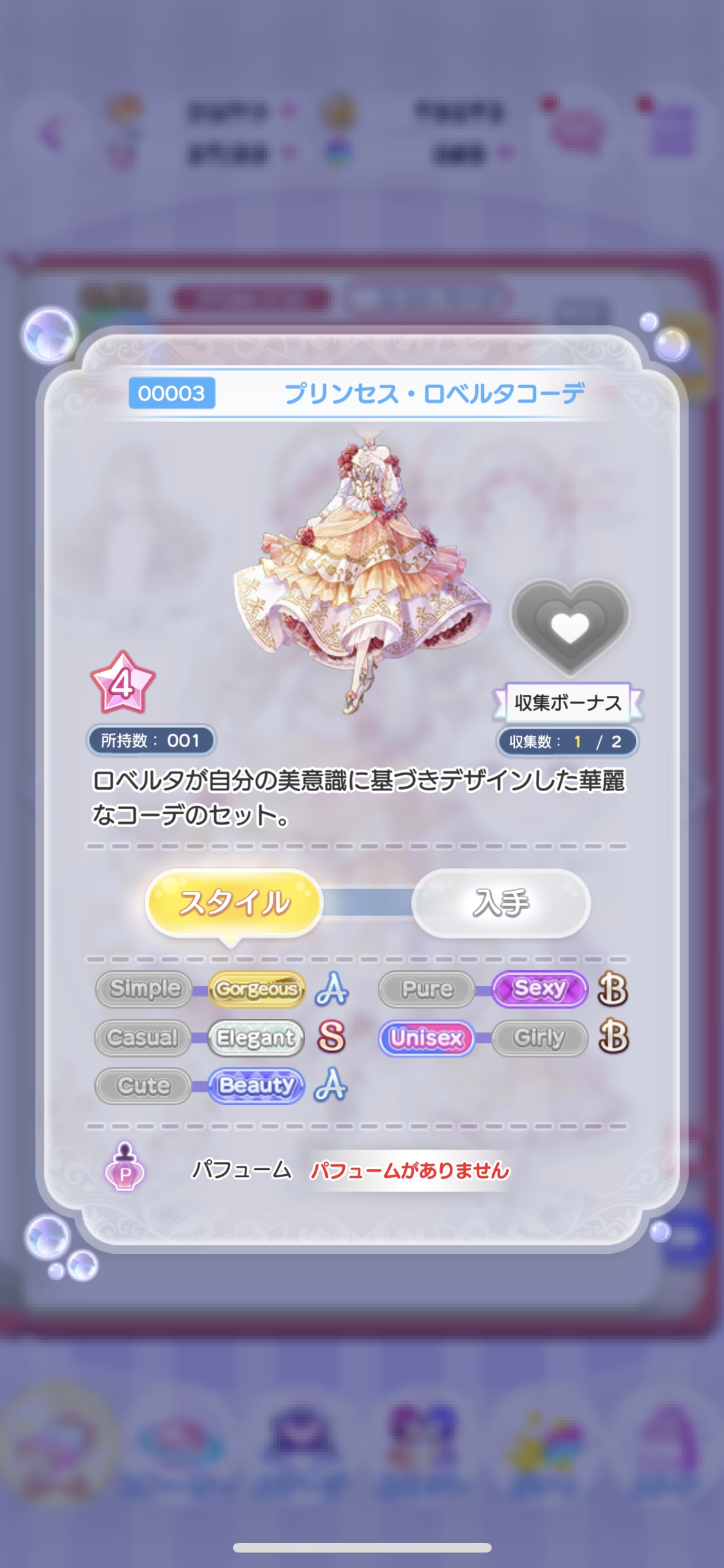Select the スタイル tab
This screenshot has width=724, height=1568.
pos(234,903)
